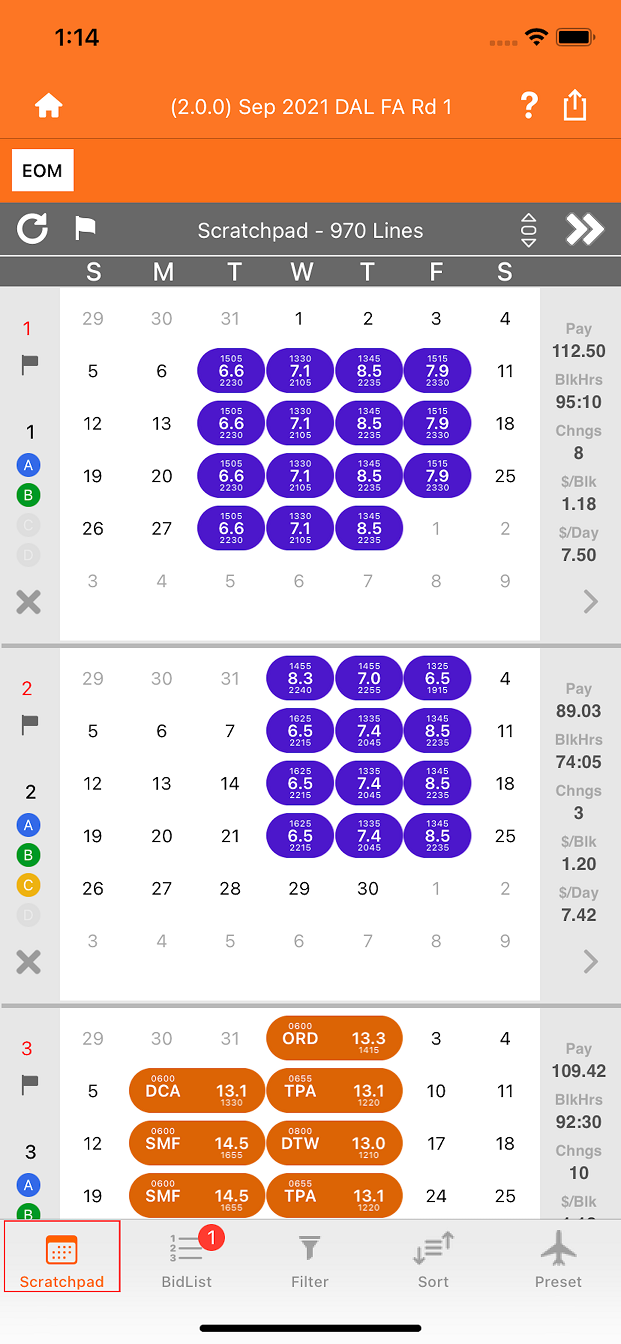Tap the white flag in the toolbar
621x1344 pixels.
pos(86,230)
